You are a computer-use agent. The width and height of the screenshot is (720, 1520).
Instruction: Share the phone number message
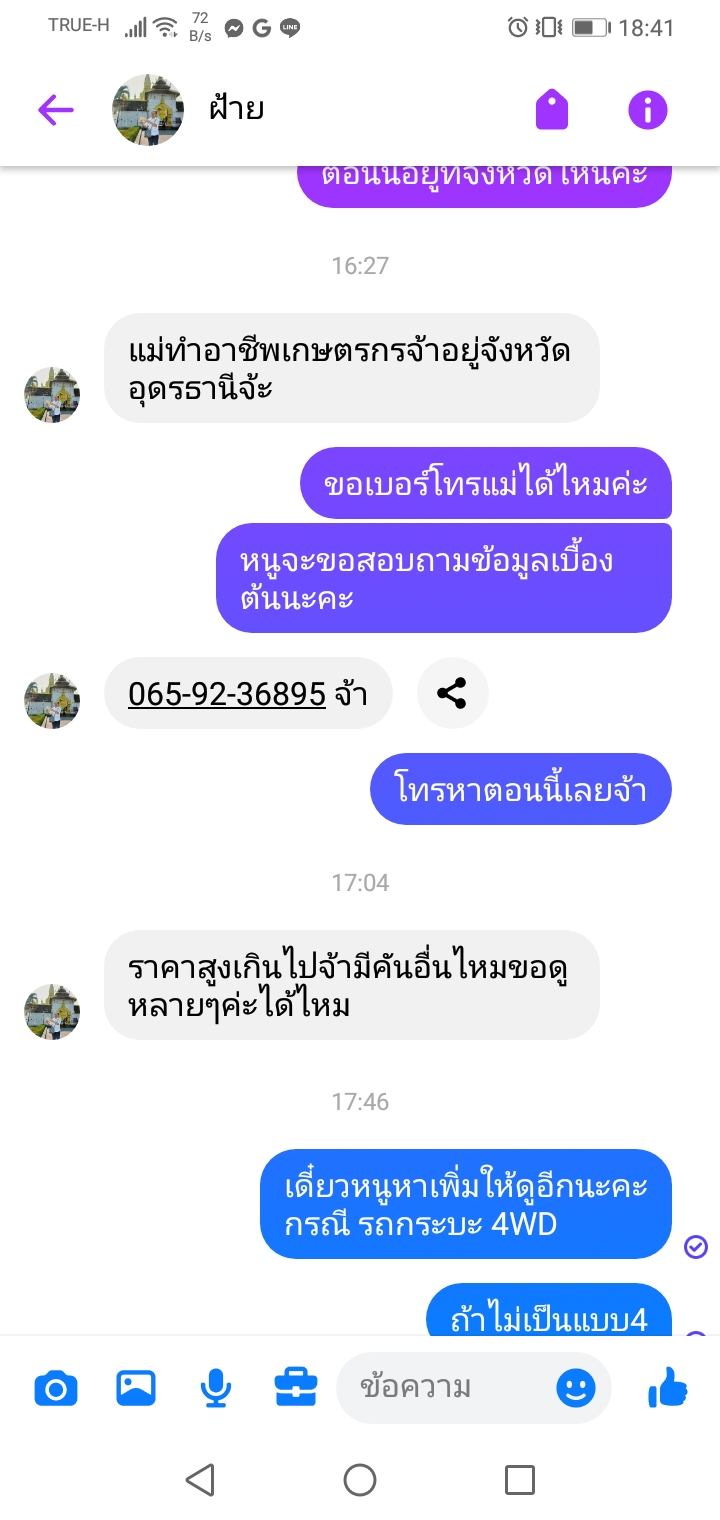pyautogui.click(x=453, y=692)
